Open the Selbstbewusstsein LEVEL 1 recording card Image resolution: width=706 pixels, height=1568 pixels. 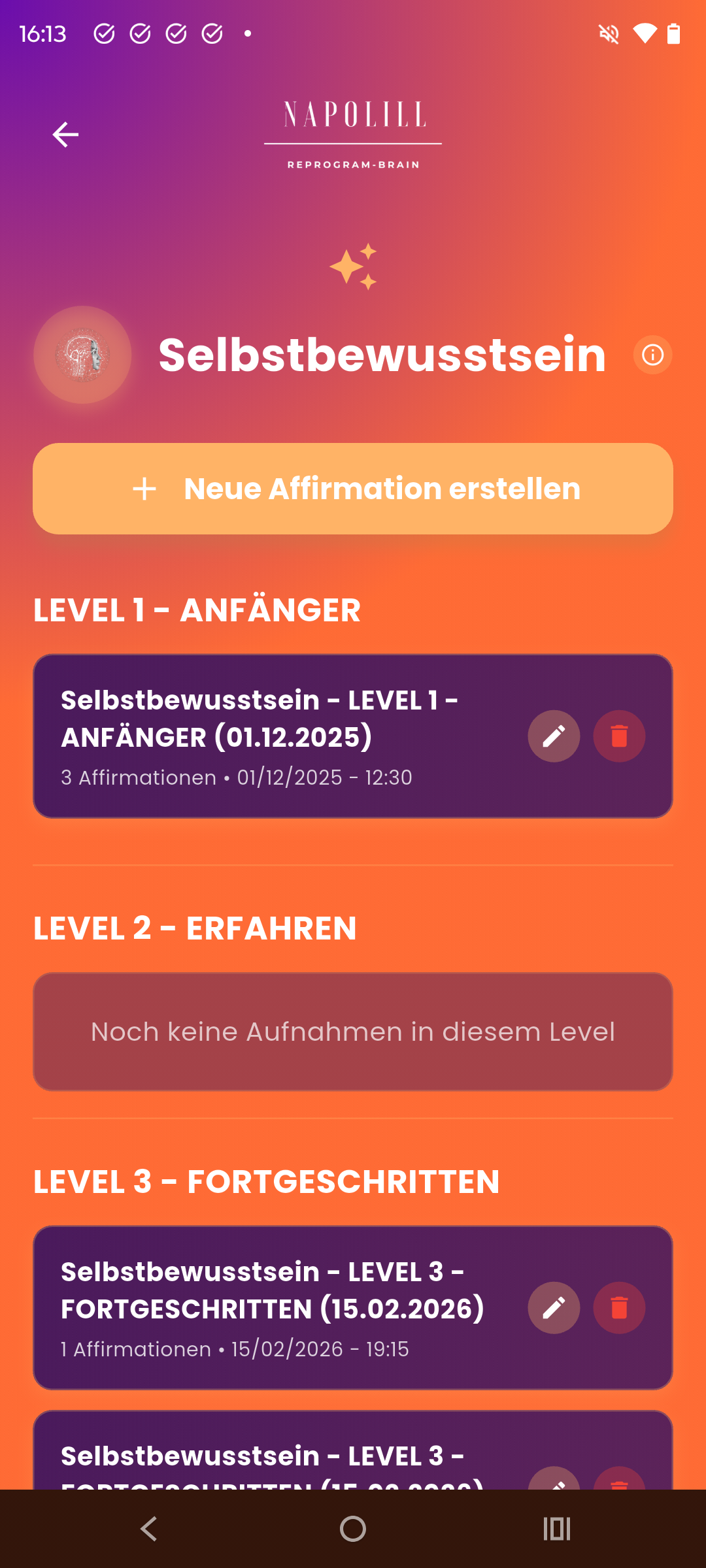coord(261,736)
